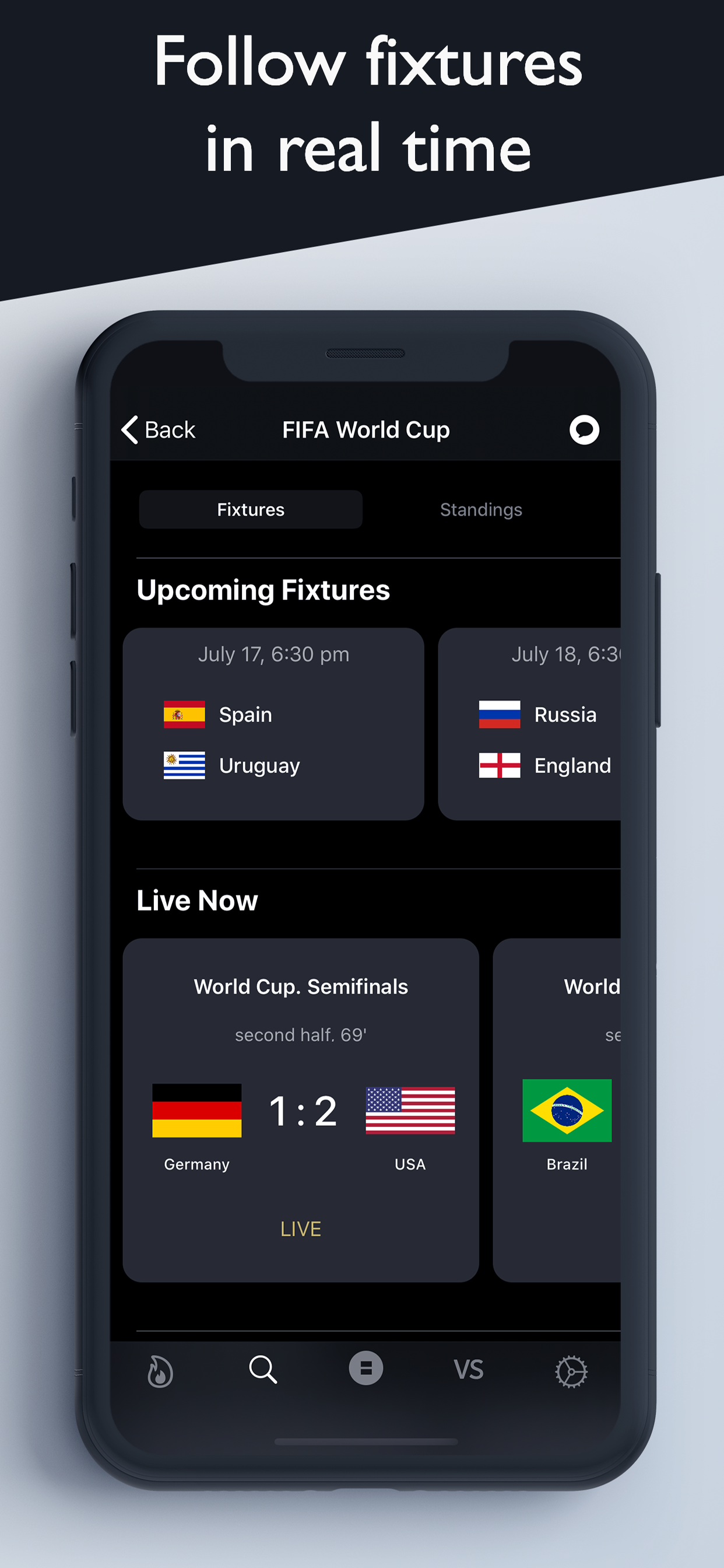Open Settings via the gear icon
Viewport: 724px width, 1568px height.
click(x=571, y=1371)
